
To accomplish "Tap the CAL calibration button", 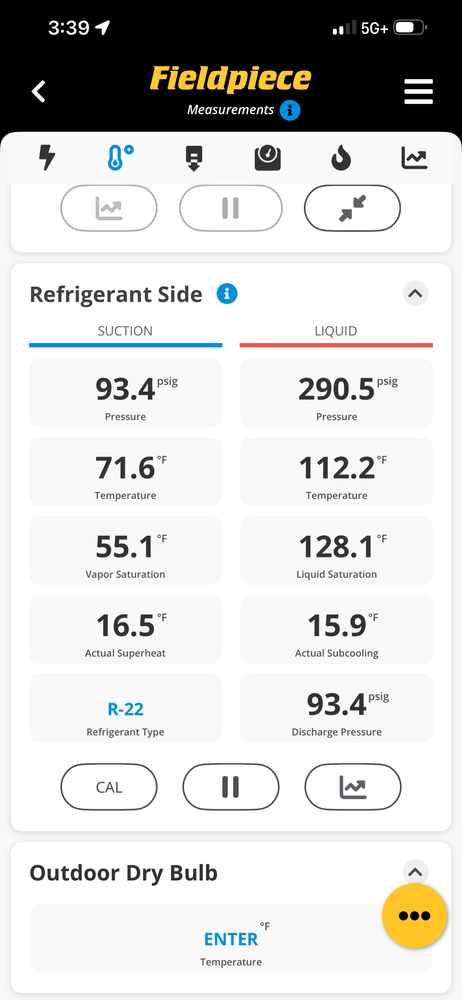I will (109, 787).
